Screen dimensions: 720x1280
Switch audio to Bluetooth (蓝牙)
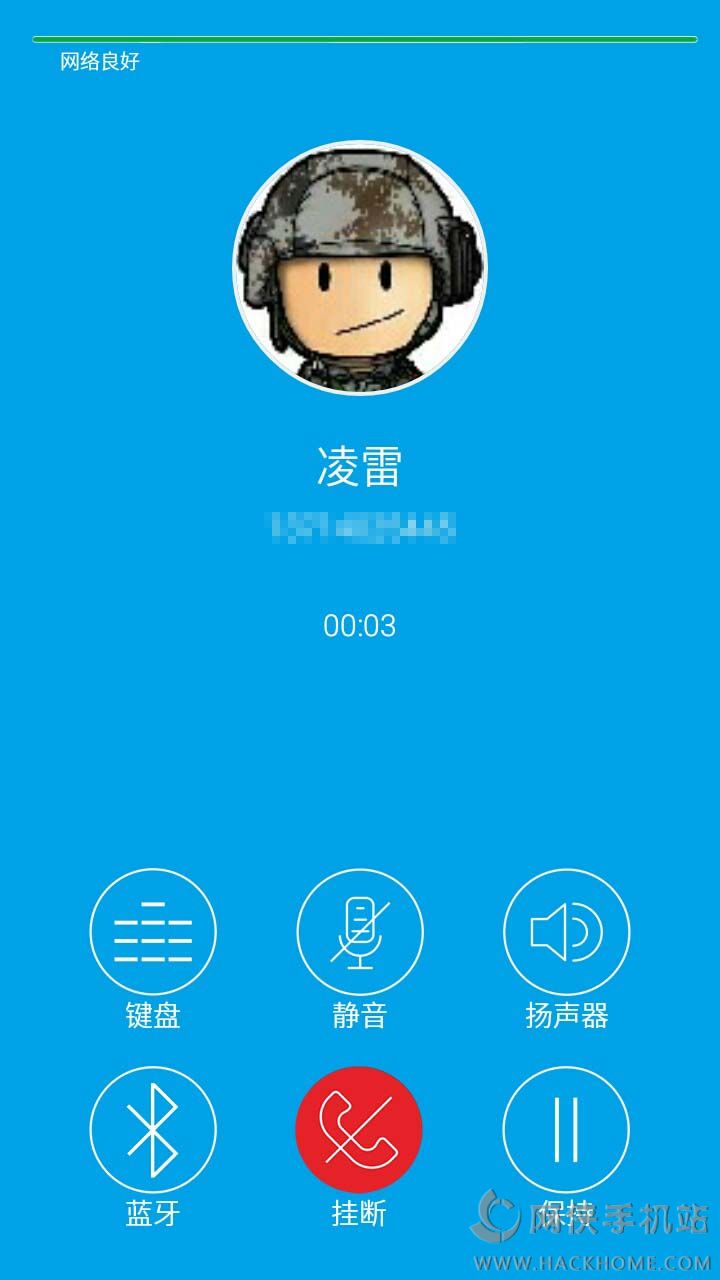153,1129
